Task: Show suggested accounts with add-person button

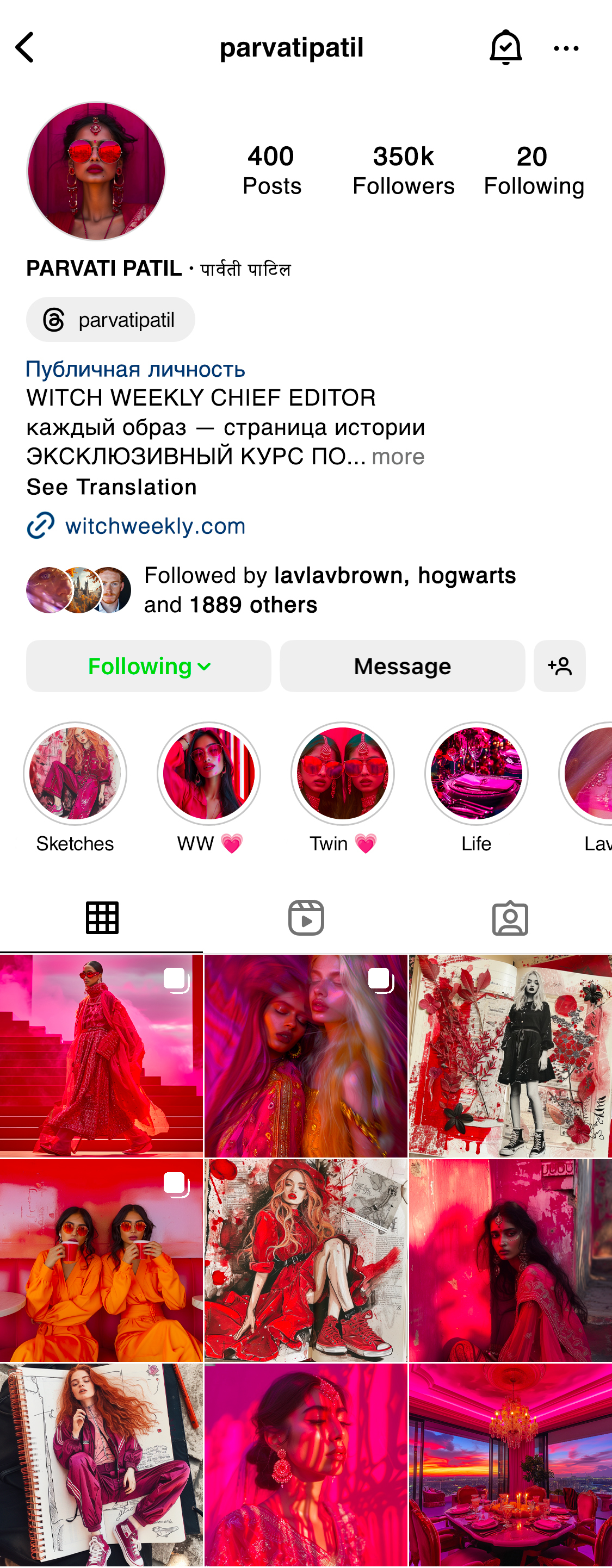Action: pyautogui.click(x=560, y=666)
